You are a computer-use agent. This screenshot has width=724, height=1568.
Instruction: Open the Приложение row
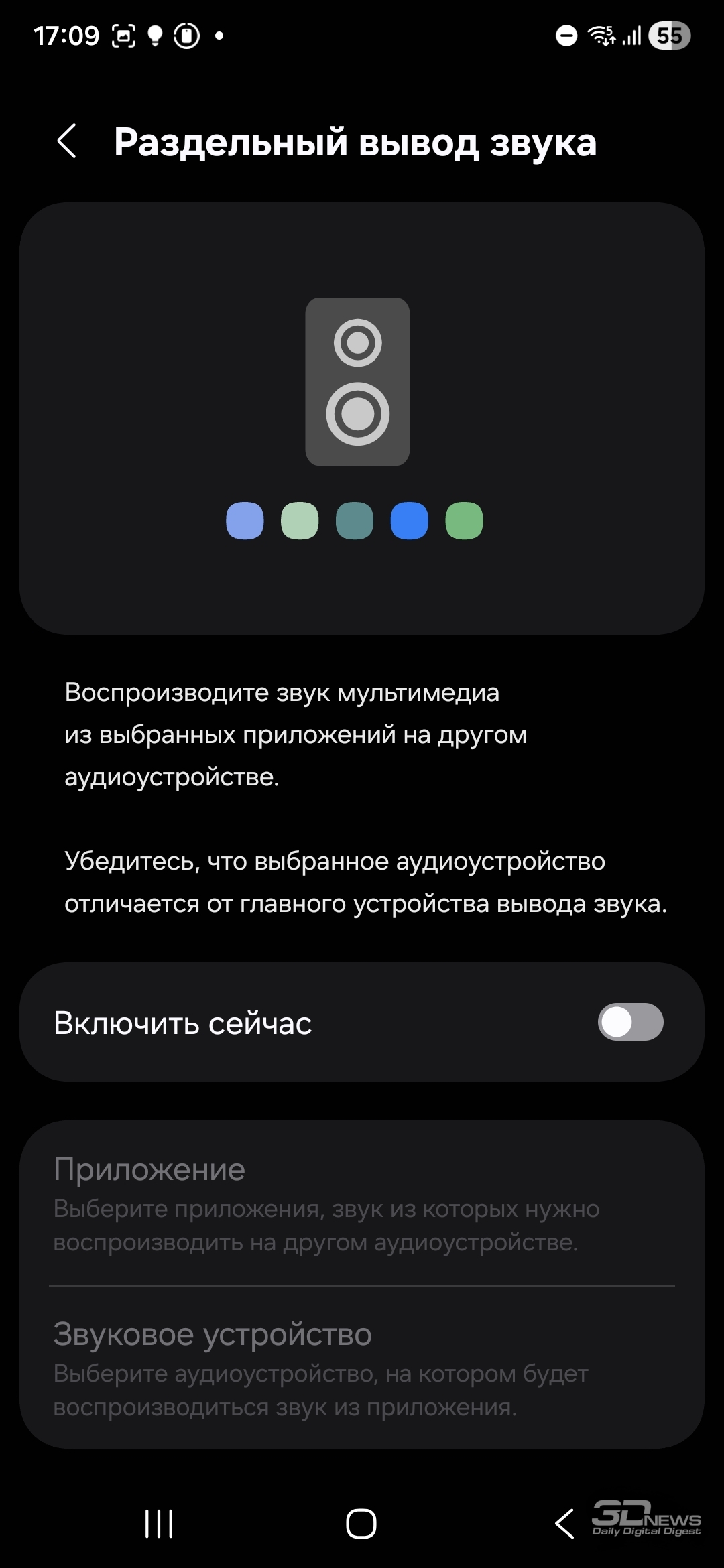362,1203
